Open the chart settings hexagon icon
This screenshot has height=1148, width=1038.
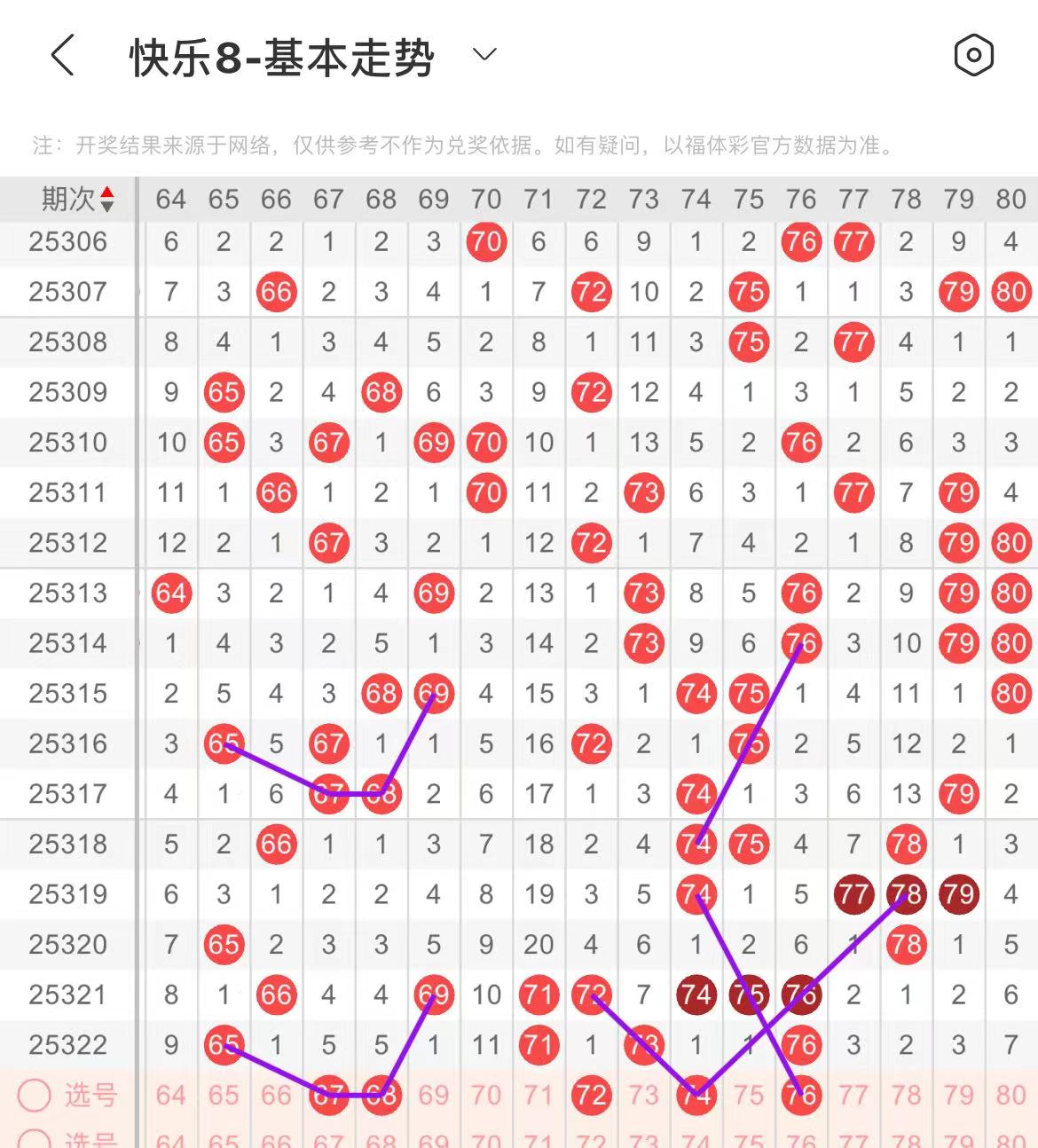pyautogui.click(x=973, y=56)
